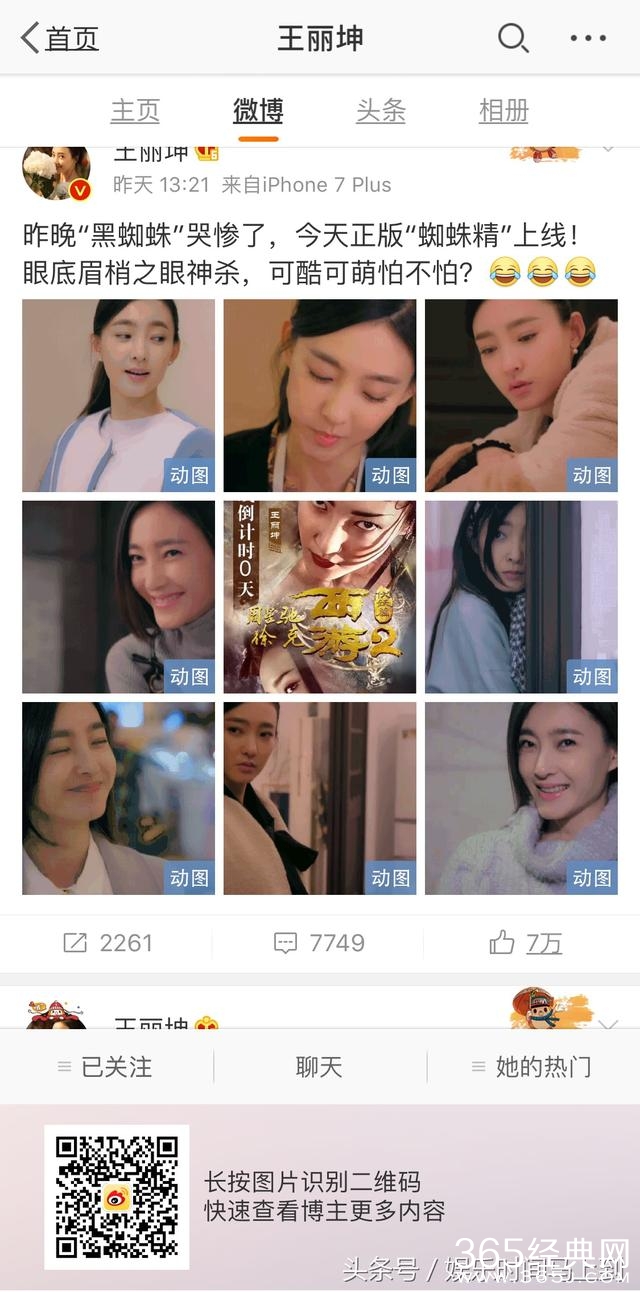Tap the 已关注 follow menu
The image size is (640, 1292).
pos(106,1067)
